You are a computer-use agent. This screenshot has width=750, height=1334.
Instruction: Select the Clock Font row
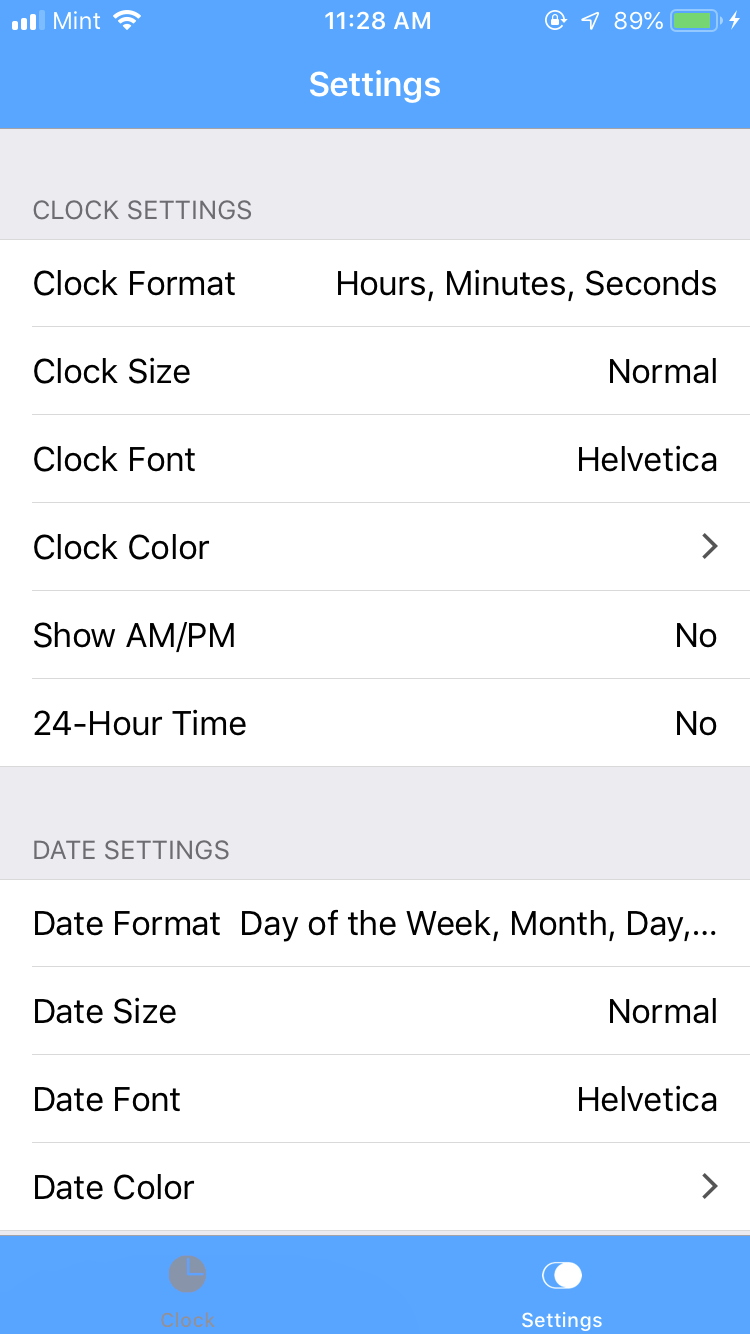point(375,459)
